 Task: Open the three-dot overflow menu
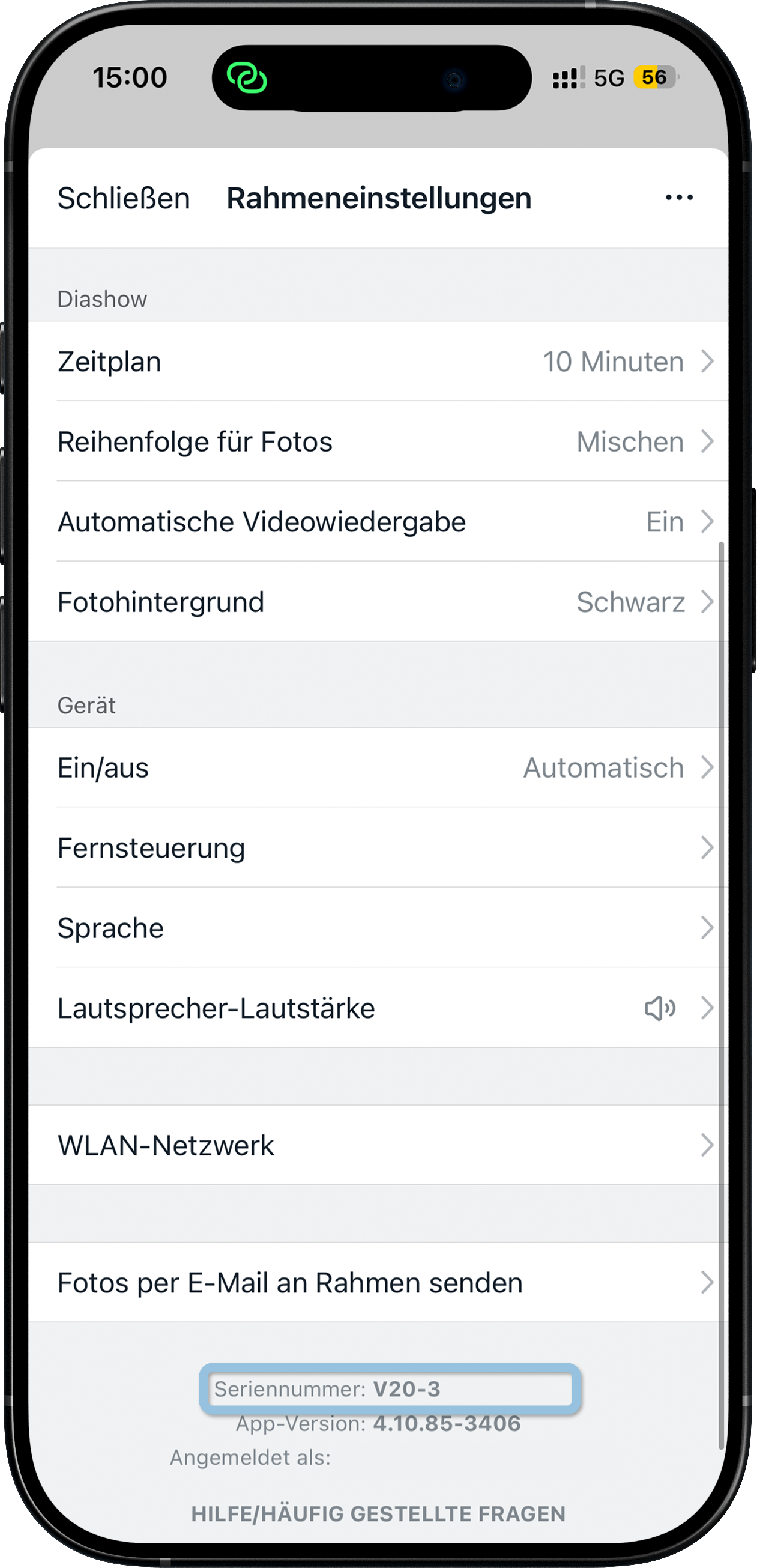click(x=678, y=198)
